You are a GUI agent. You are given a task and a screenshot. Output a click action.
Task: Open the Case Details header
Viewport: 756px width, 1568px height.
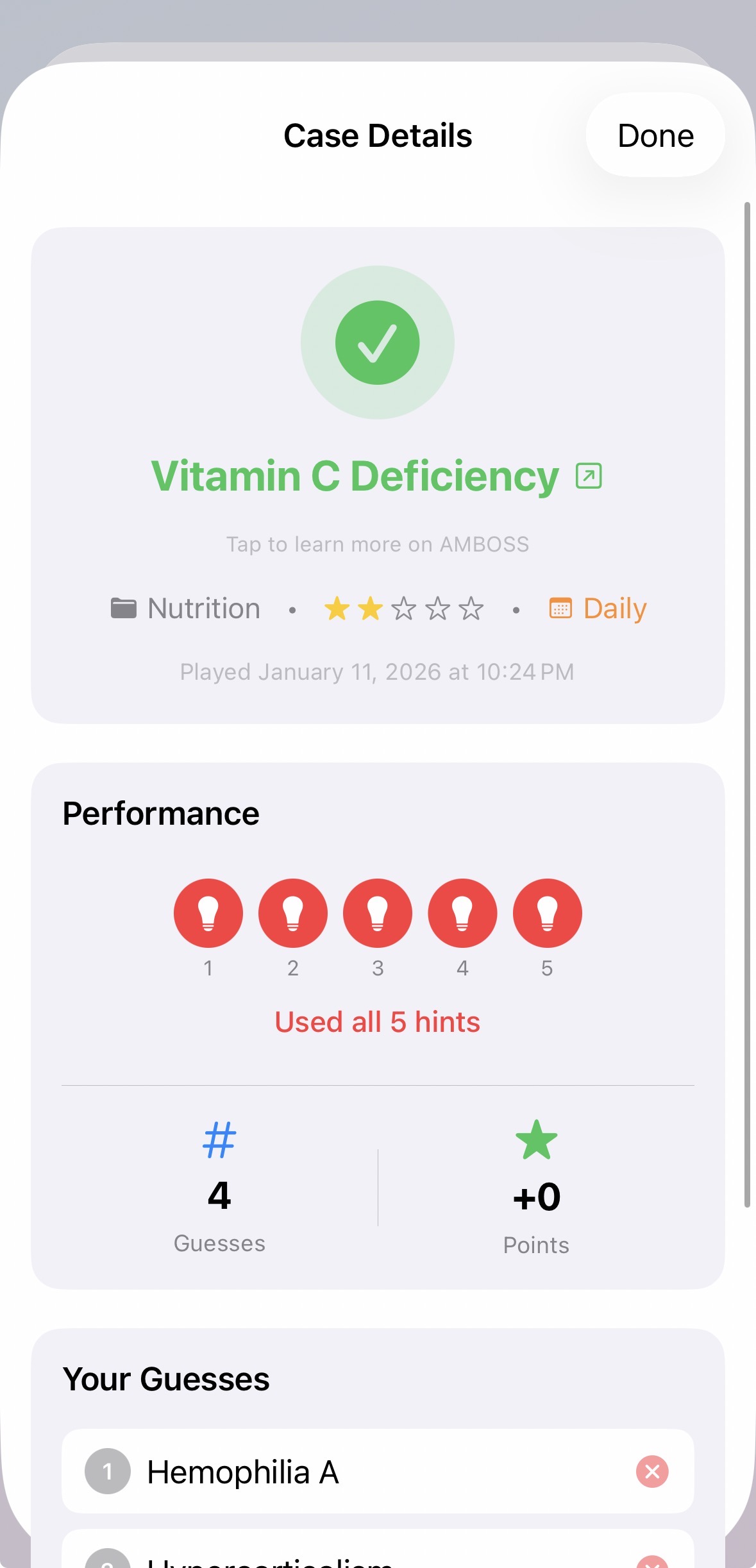tap(378, 135)
